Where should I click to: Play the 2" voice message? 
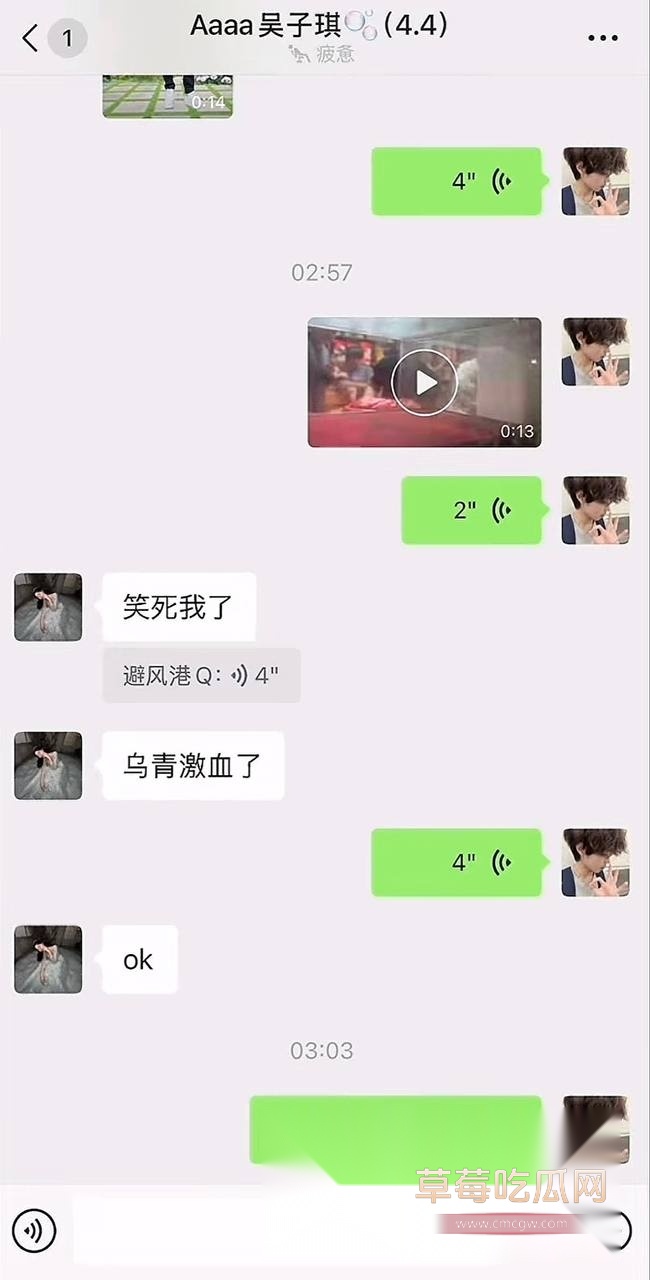pyautogui.click(x=471, y=510)
